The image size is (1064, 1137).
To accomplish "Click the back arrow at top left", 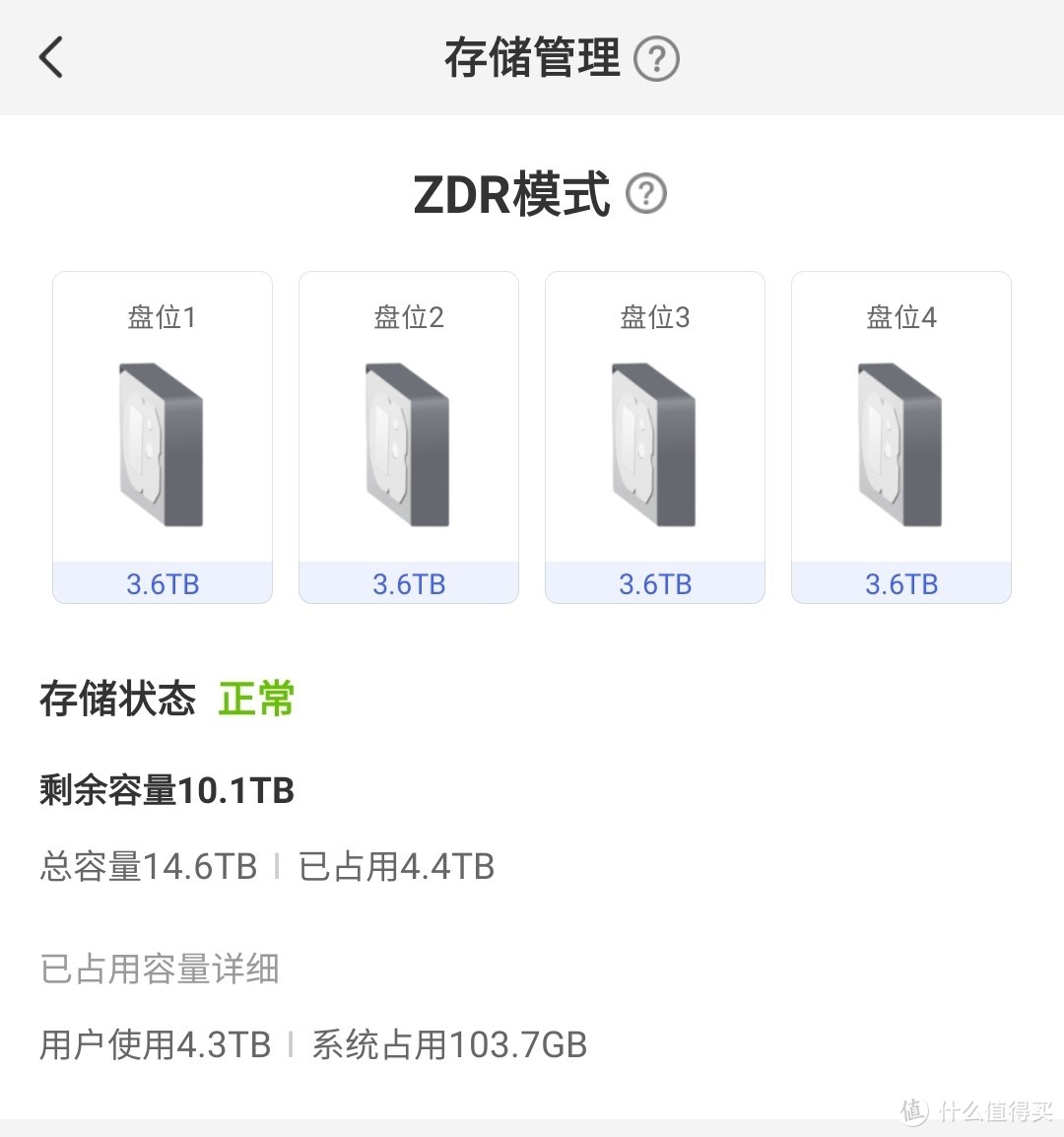I will tap(51, 57).
